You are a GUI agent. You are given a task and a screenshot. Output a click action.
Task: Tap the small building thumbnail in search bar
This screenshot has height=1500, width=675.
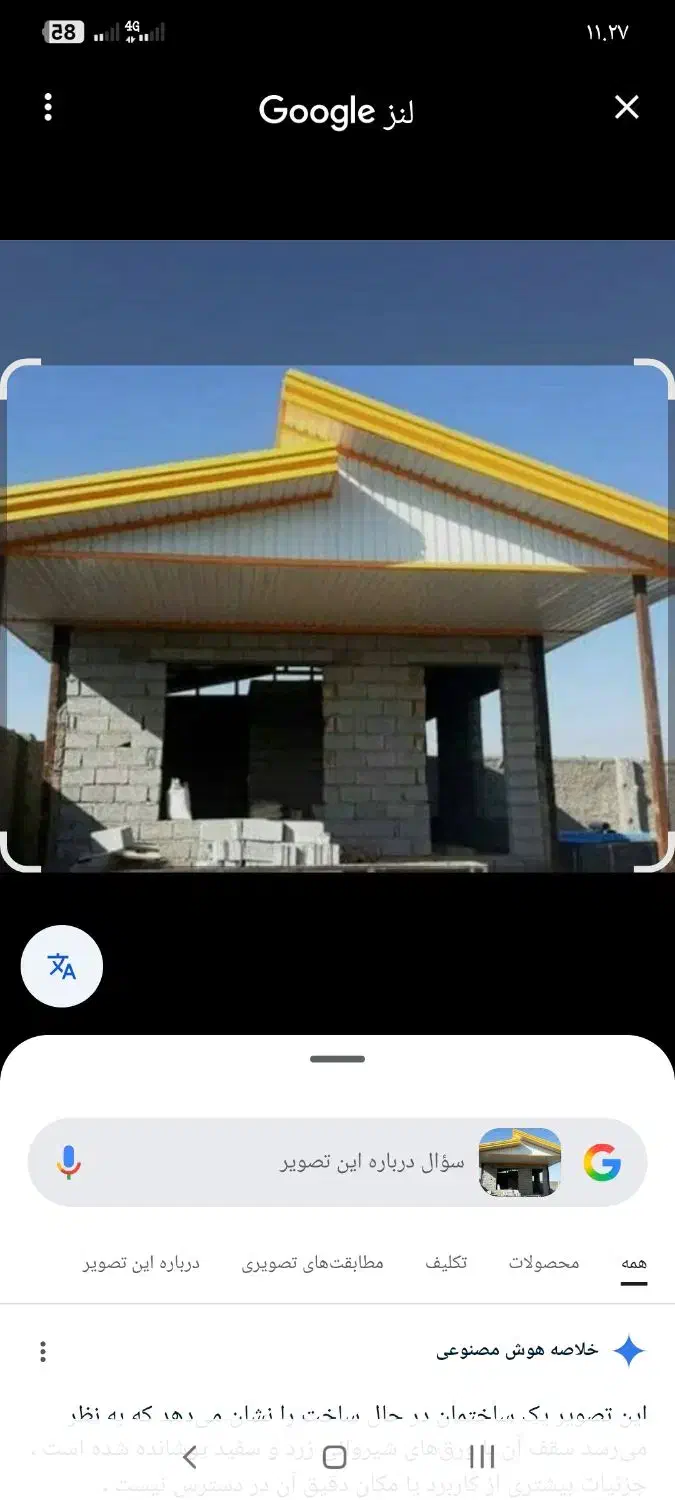(x=520, y=1163)
